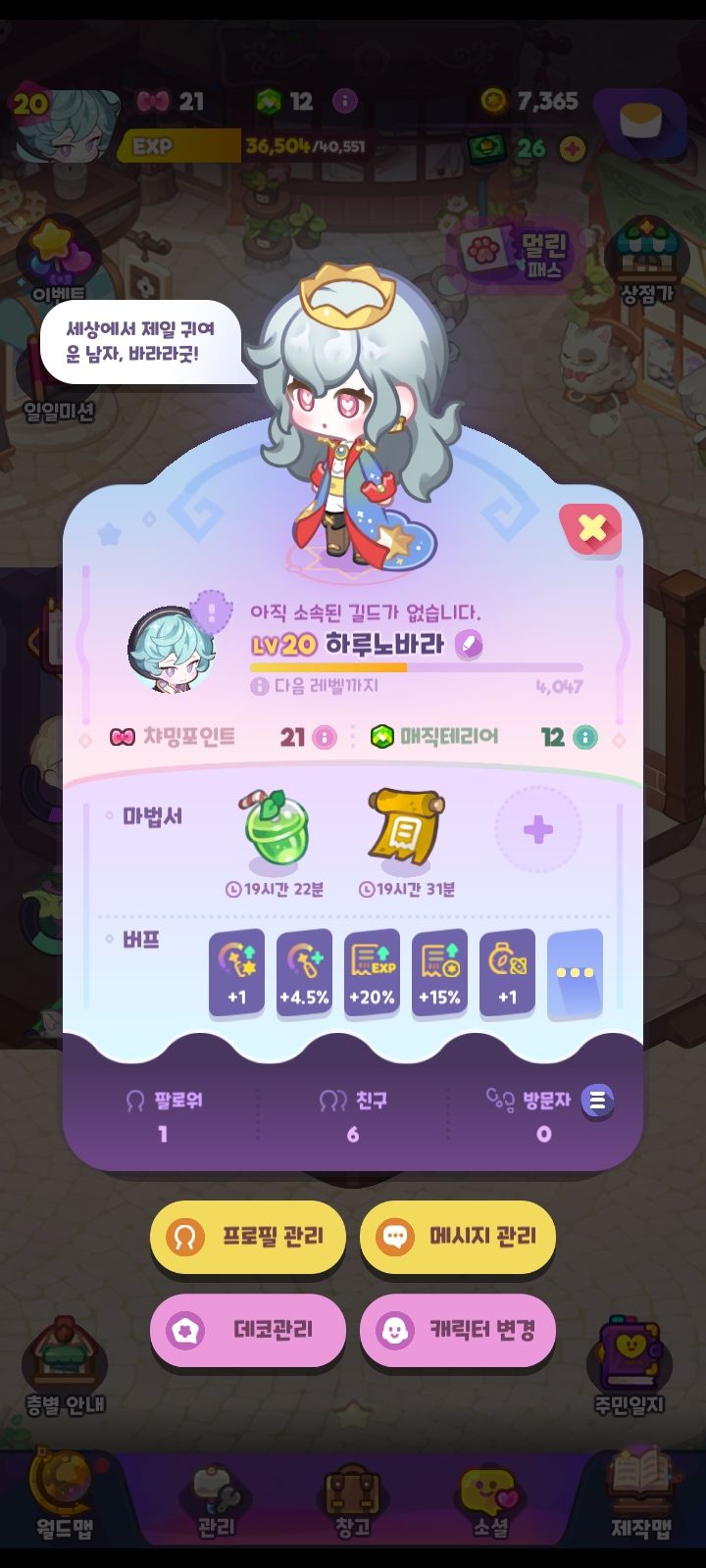Tap 캐릭터 변경 button
Viewport: 706px width, 1568px height.
click(x=458, y=1330)
